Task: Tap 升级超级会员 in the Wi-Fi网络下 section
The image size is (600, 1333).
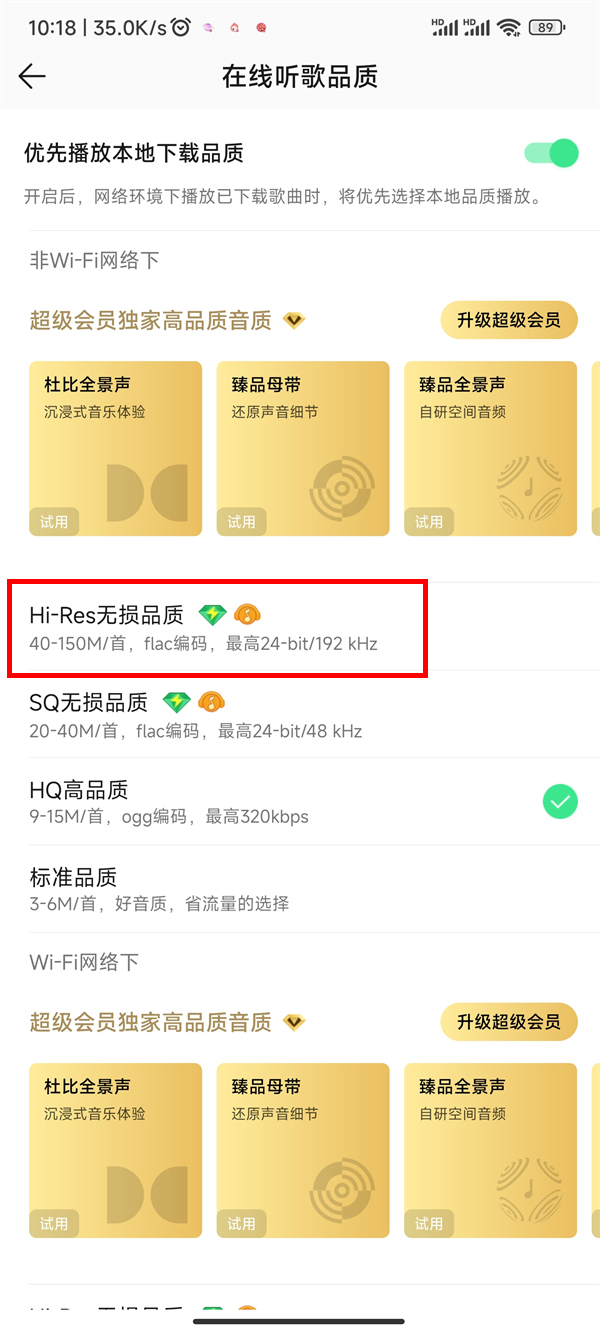Action: coord(509,1022)
